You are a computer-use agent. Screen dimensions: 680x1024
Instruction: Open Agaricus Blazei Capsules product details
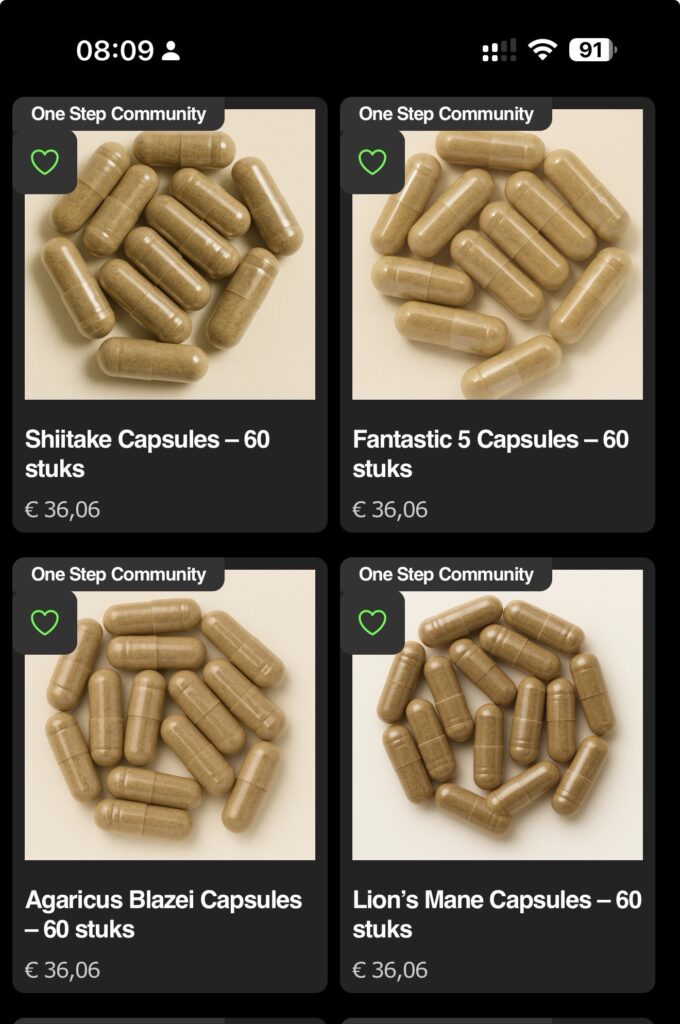[170, 740]
